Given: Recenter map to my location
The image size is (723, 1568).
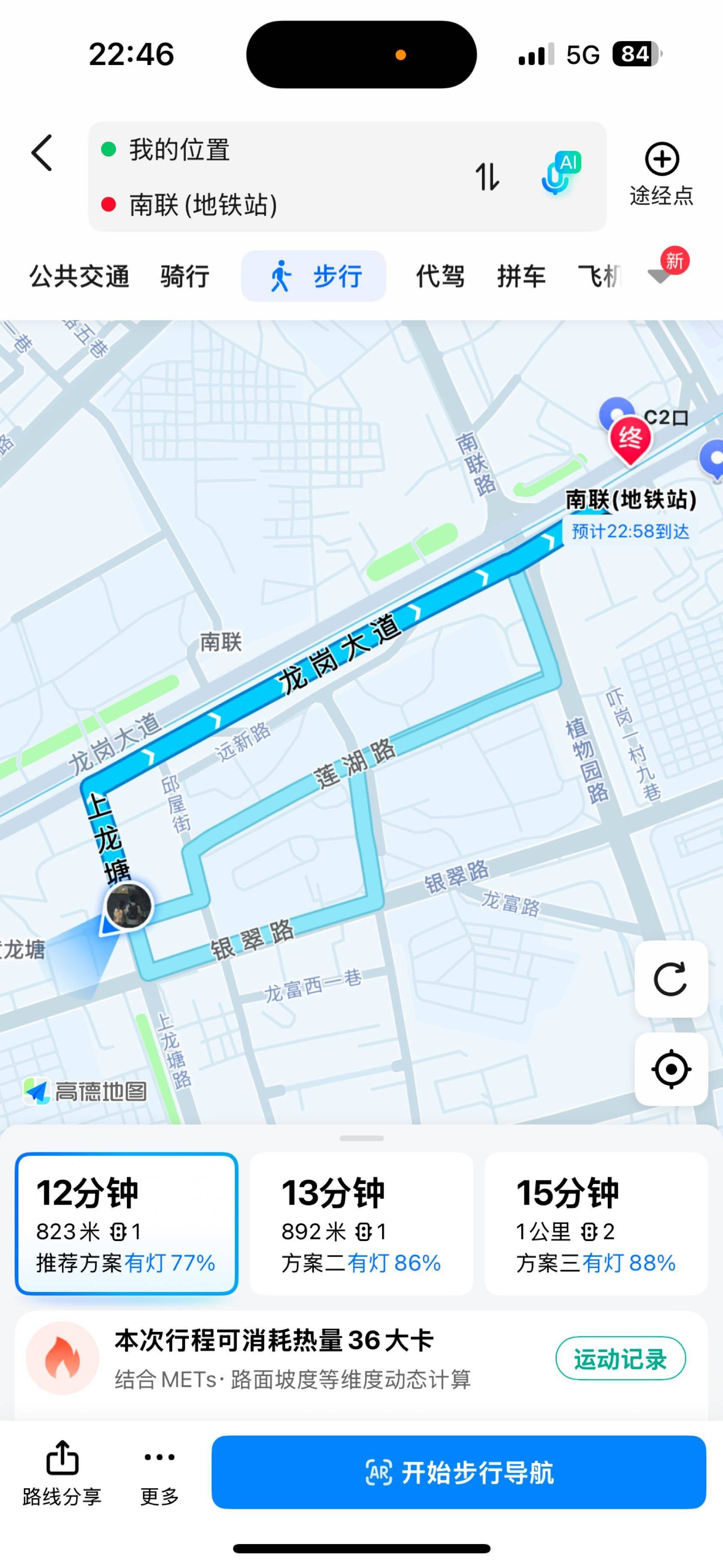Looking at the screenshot, I should [x=671, y=1070].
